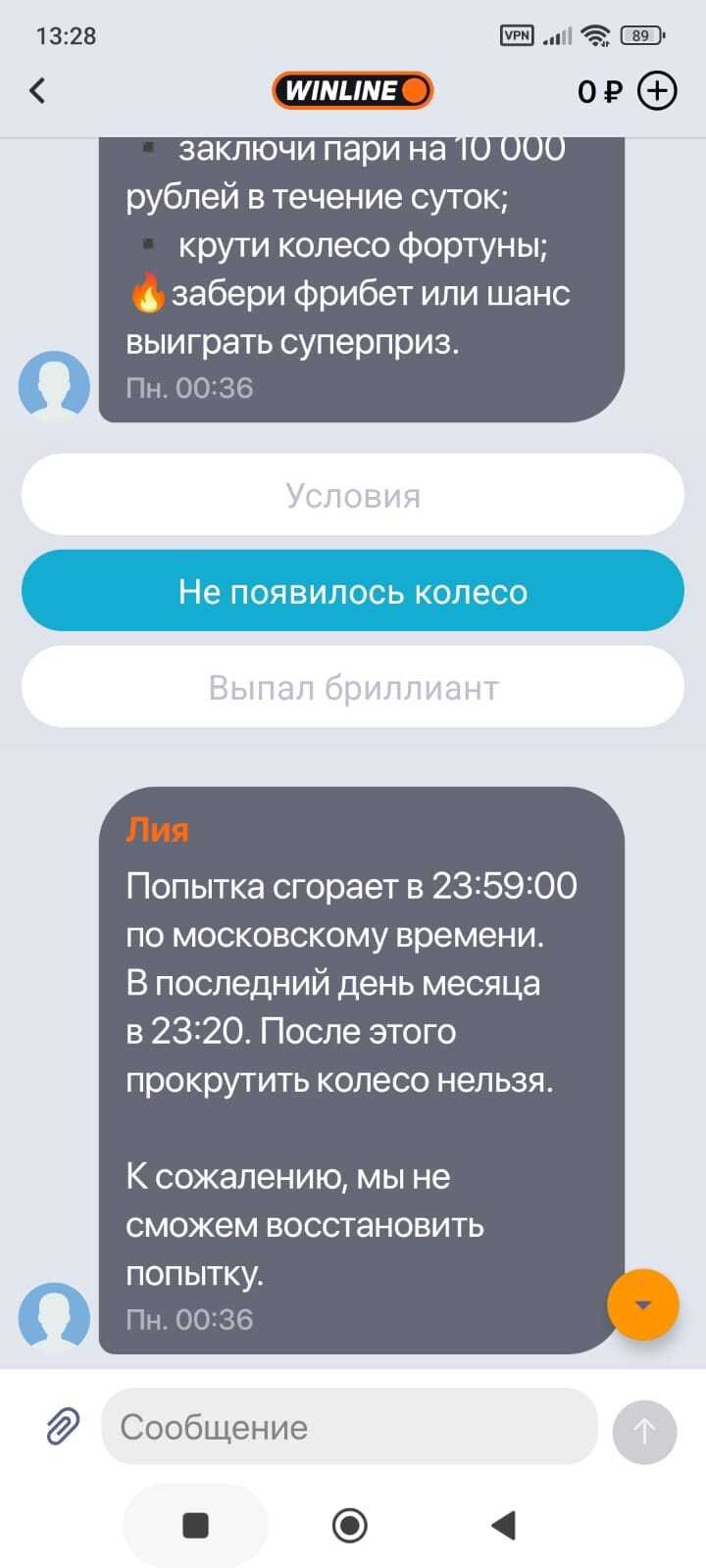
Task: Go to the home screen via the system nav
Action: click(x=350, y=1525)
